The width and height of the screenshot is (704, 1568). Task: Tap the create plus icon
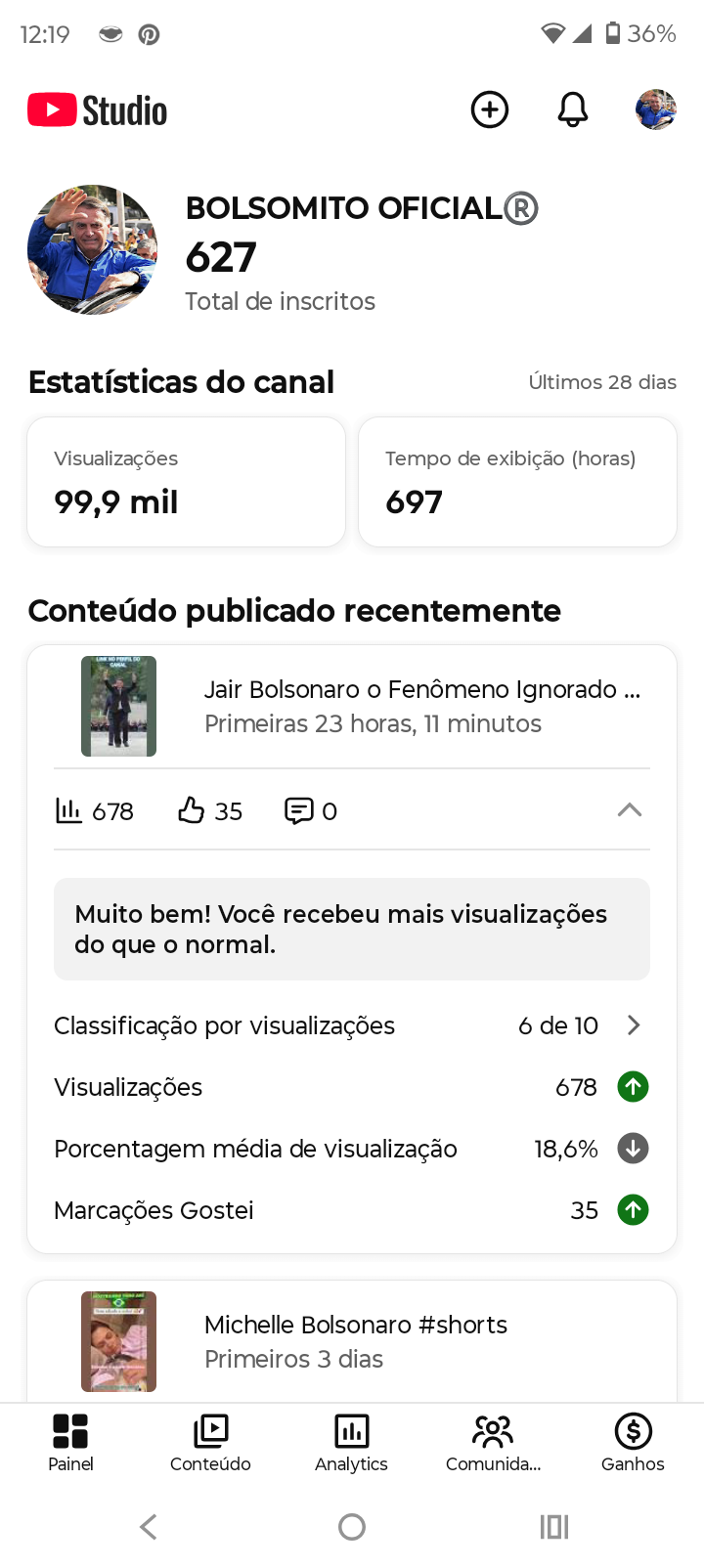click(489, 109)
